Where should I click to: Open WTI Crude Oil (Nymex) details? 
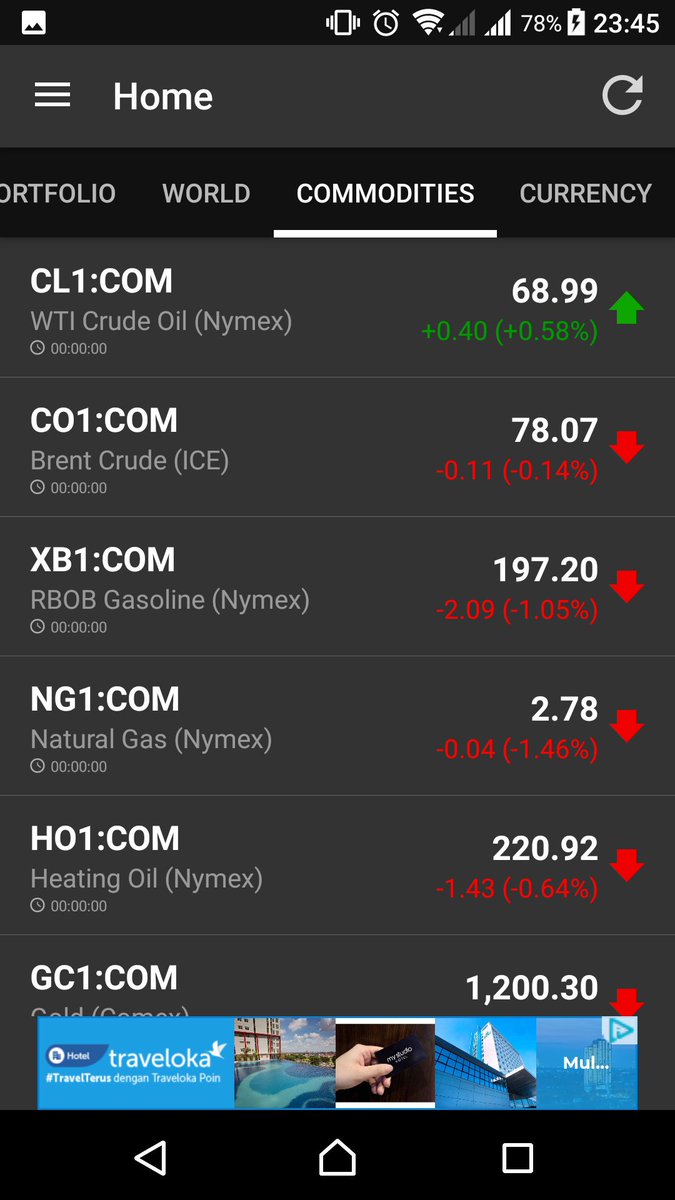click(x=337, y=308)
